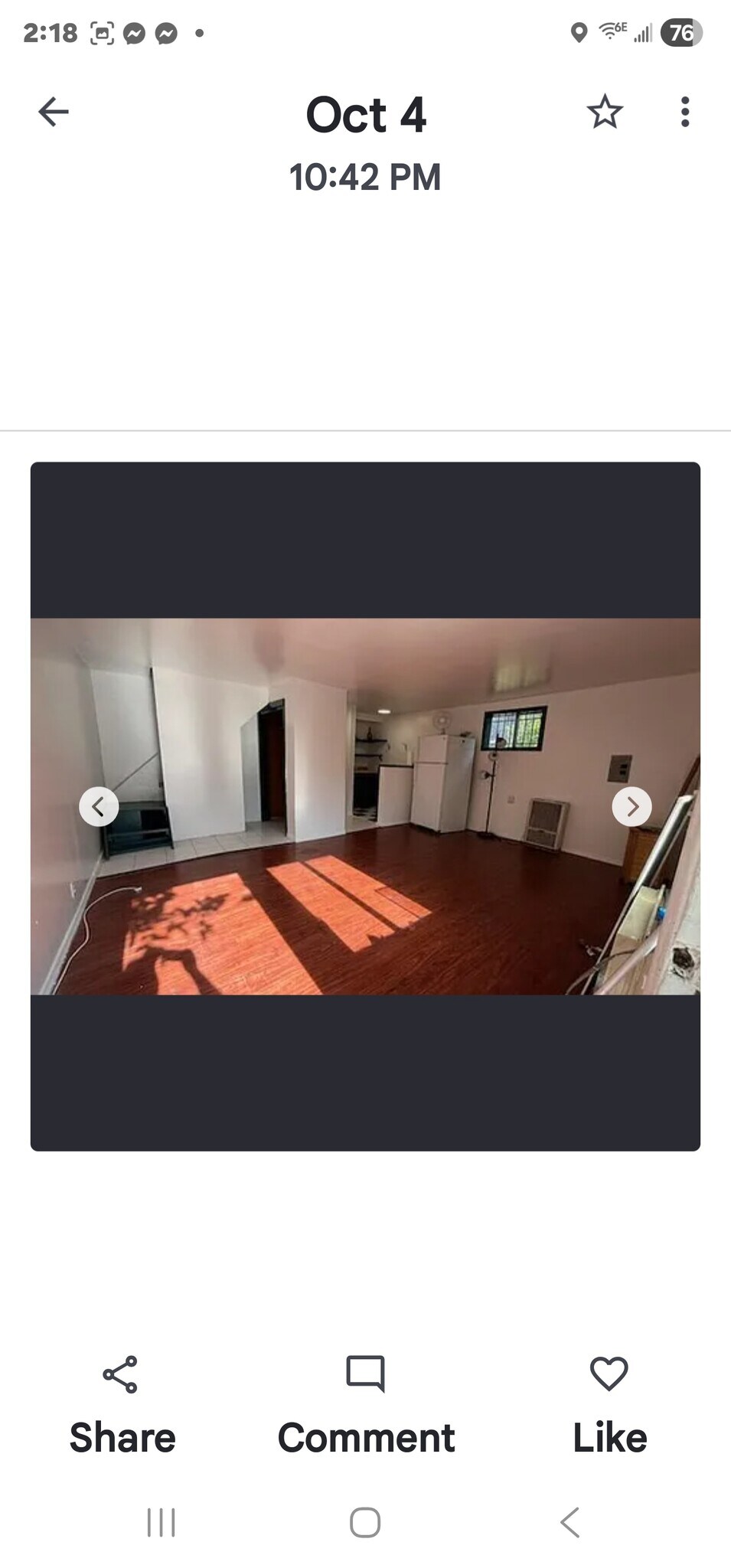Open the three-dot overflow menu

pyautogui.click(x=684, y=112)
